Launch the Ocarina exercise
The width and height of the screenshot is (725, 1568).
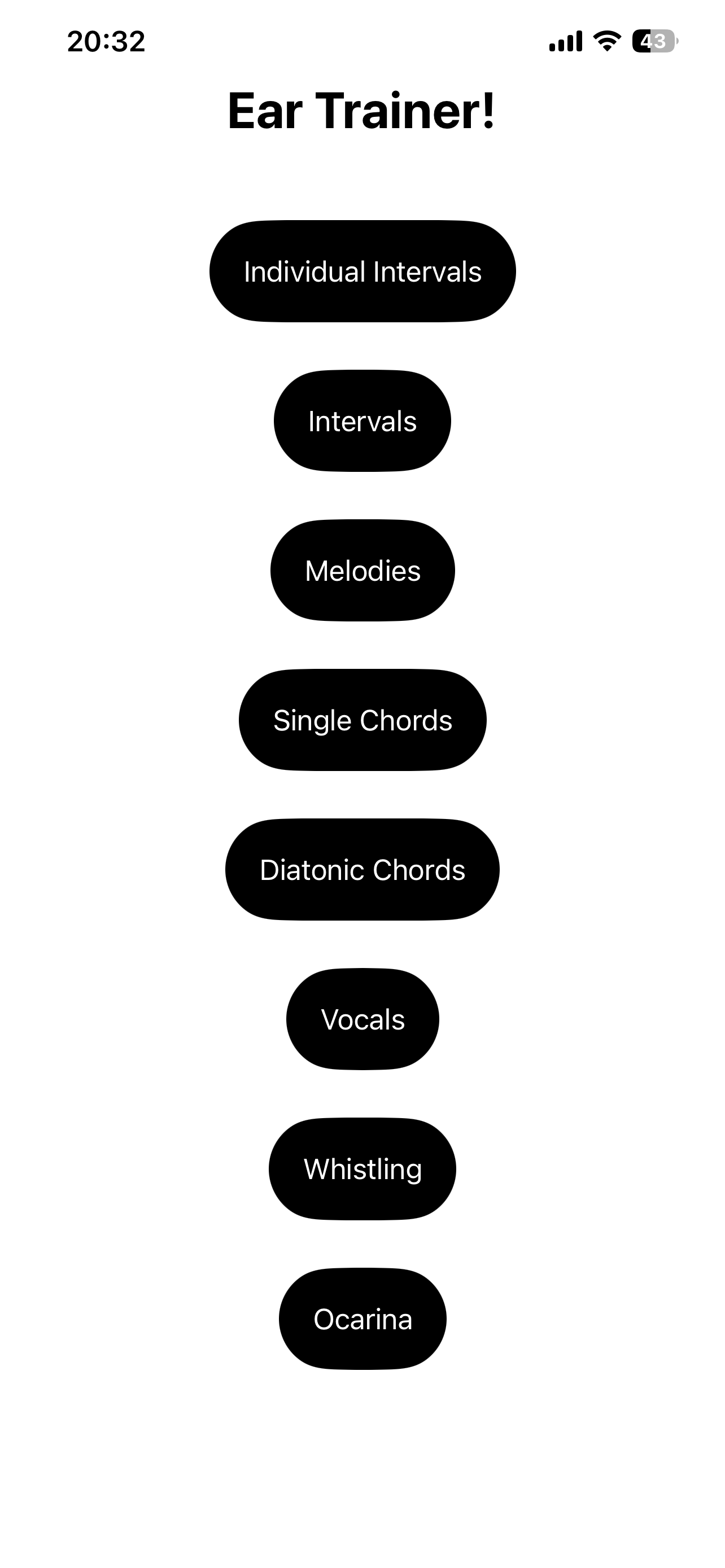362,1319
